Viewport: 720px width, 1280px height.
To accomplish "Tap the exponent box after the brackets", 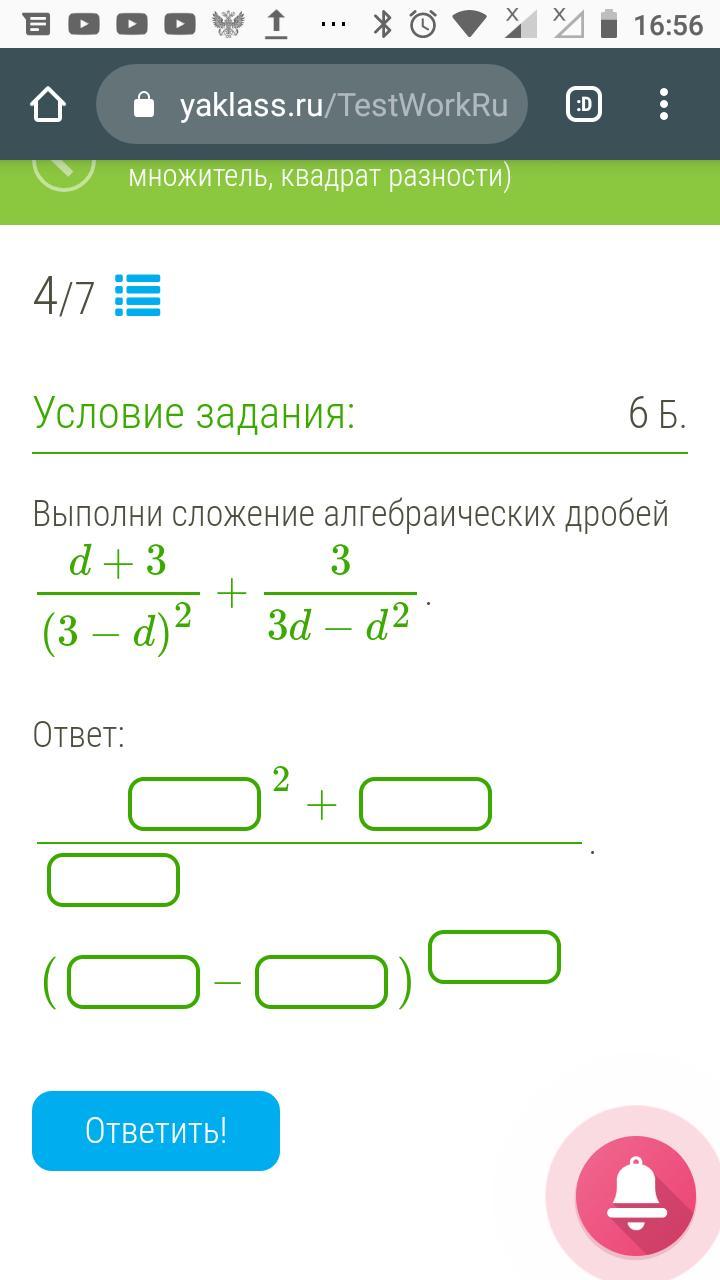I will (494, 957).
